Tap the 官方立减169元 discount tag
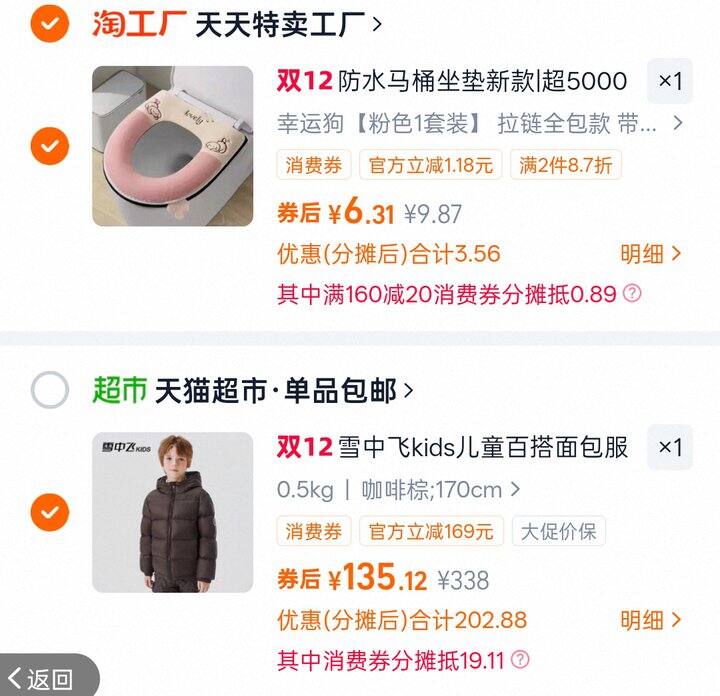720x696 pixels. [x=431, y=531]
